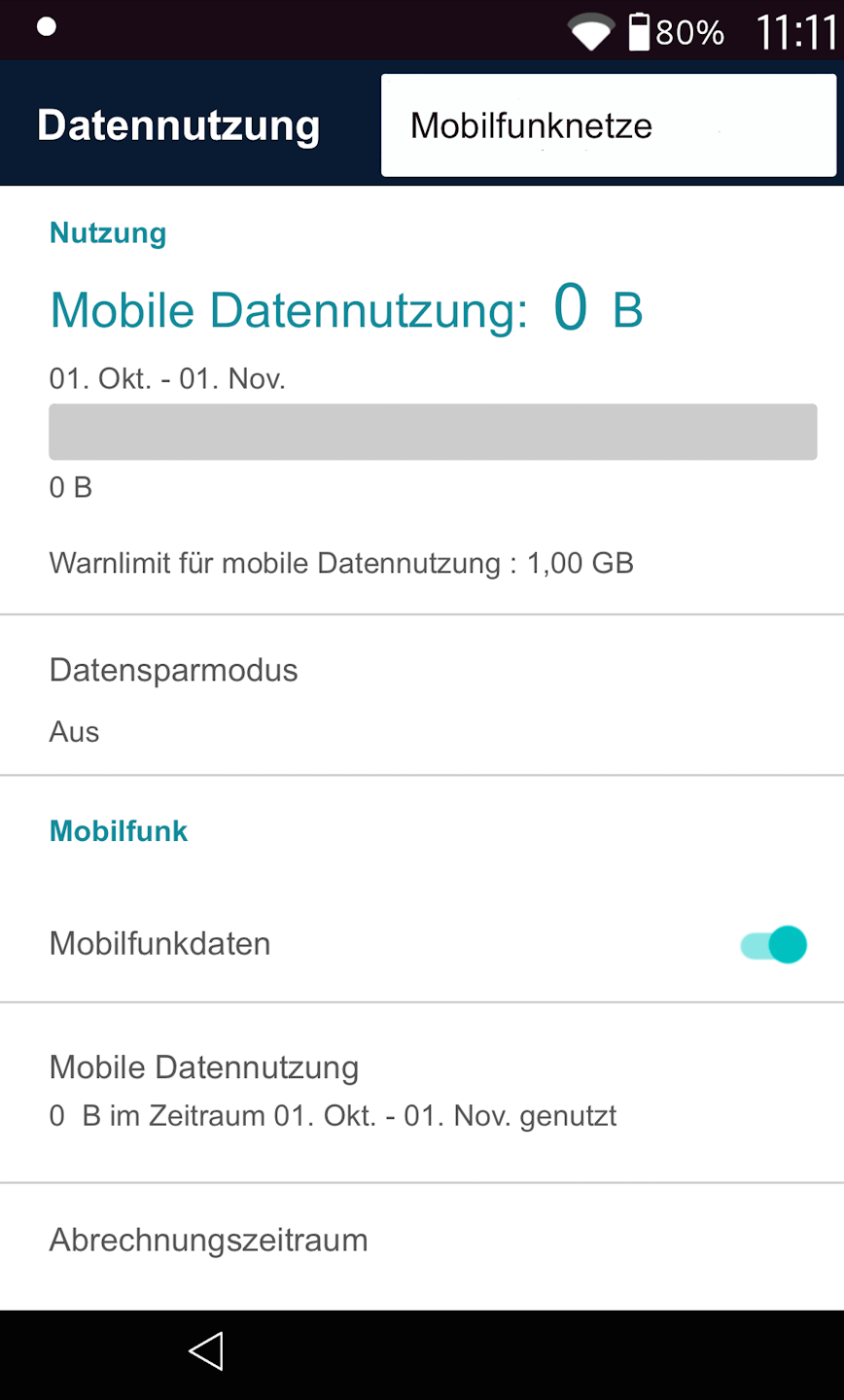
Task: Go back with the system back arrow
Action: [x=206, y=1351]
